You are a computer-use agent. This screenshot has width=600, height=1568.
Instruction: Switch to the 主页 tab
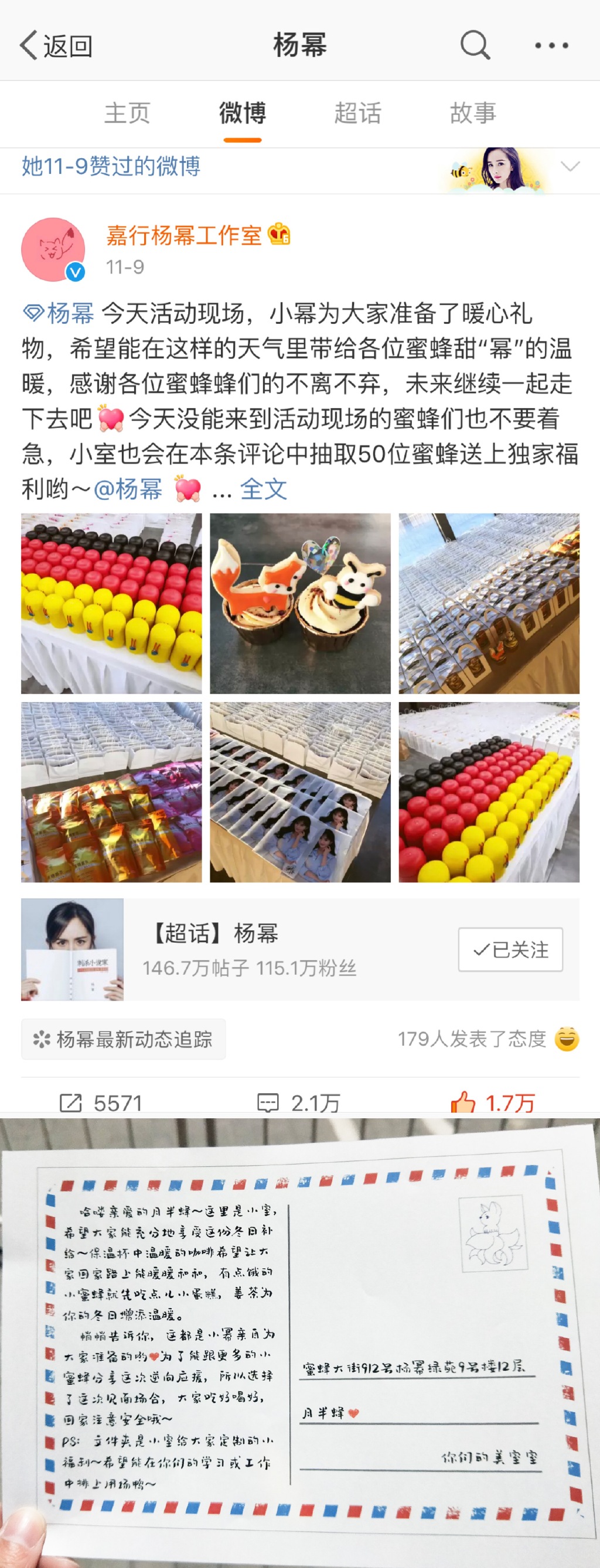tap(127, 113)
